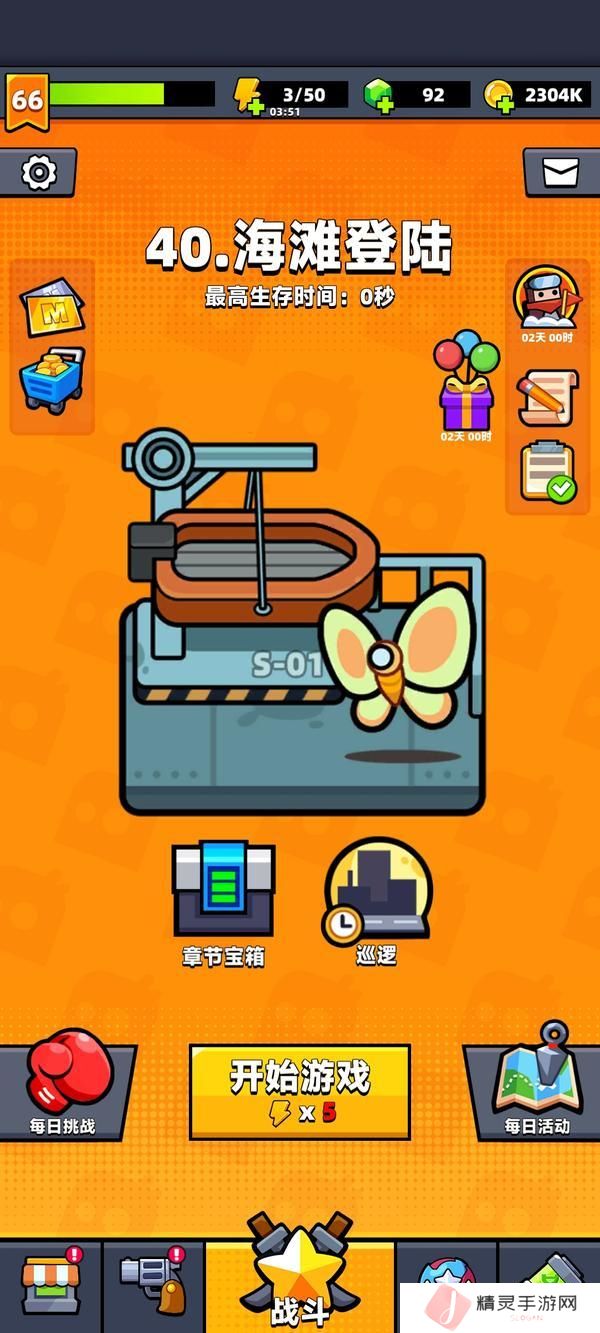The image size is (600, 1333).
Task: Open the monthly card icon
Action: [52, 307]
